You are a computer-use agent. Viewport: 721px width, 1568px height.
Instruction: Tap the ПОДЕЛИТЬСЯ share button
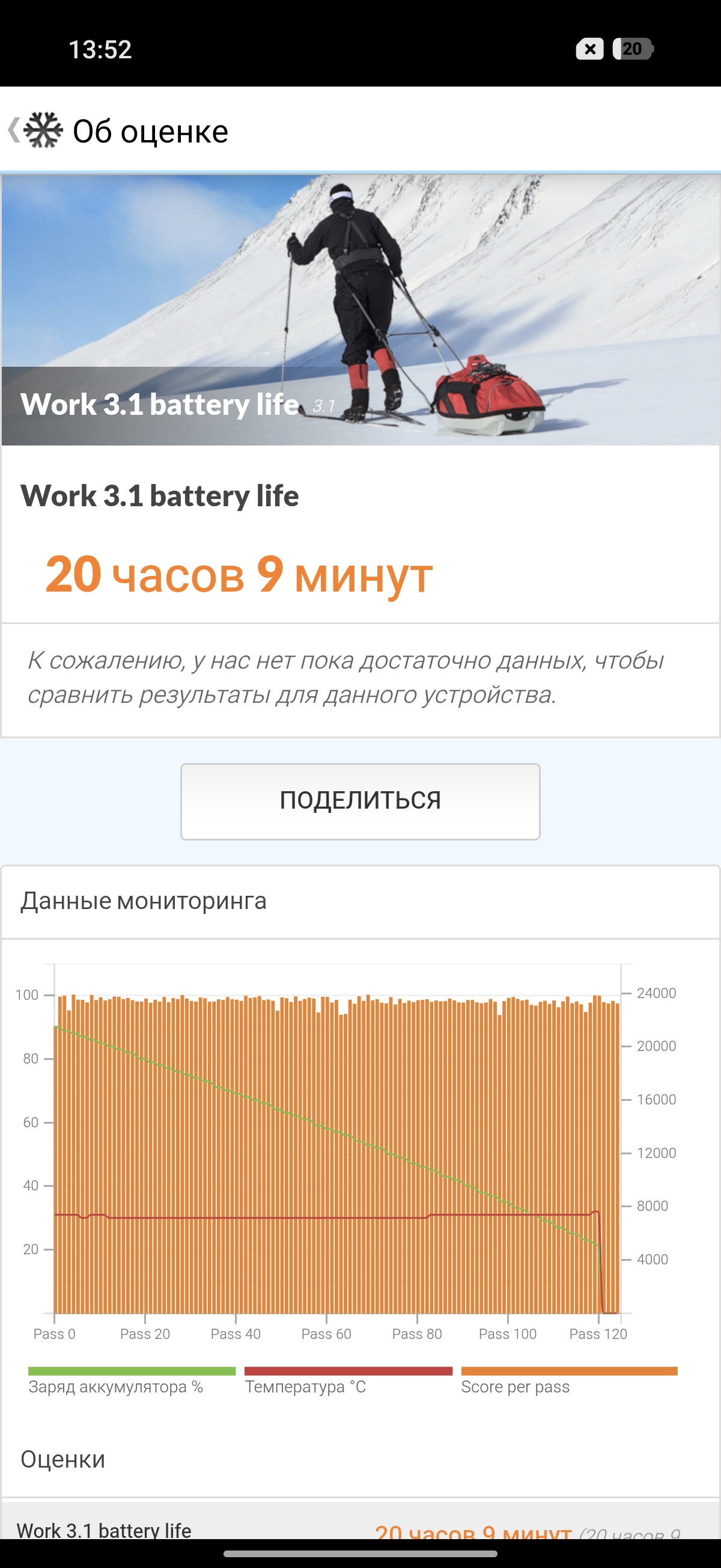point(360,801)
